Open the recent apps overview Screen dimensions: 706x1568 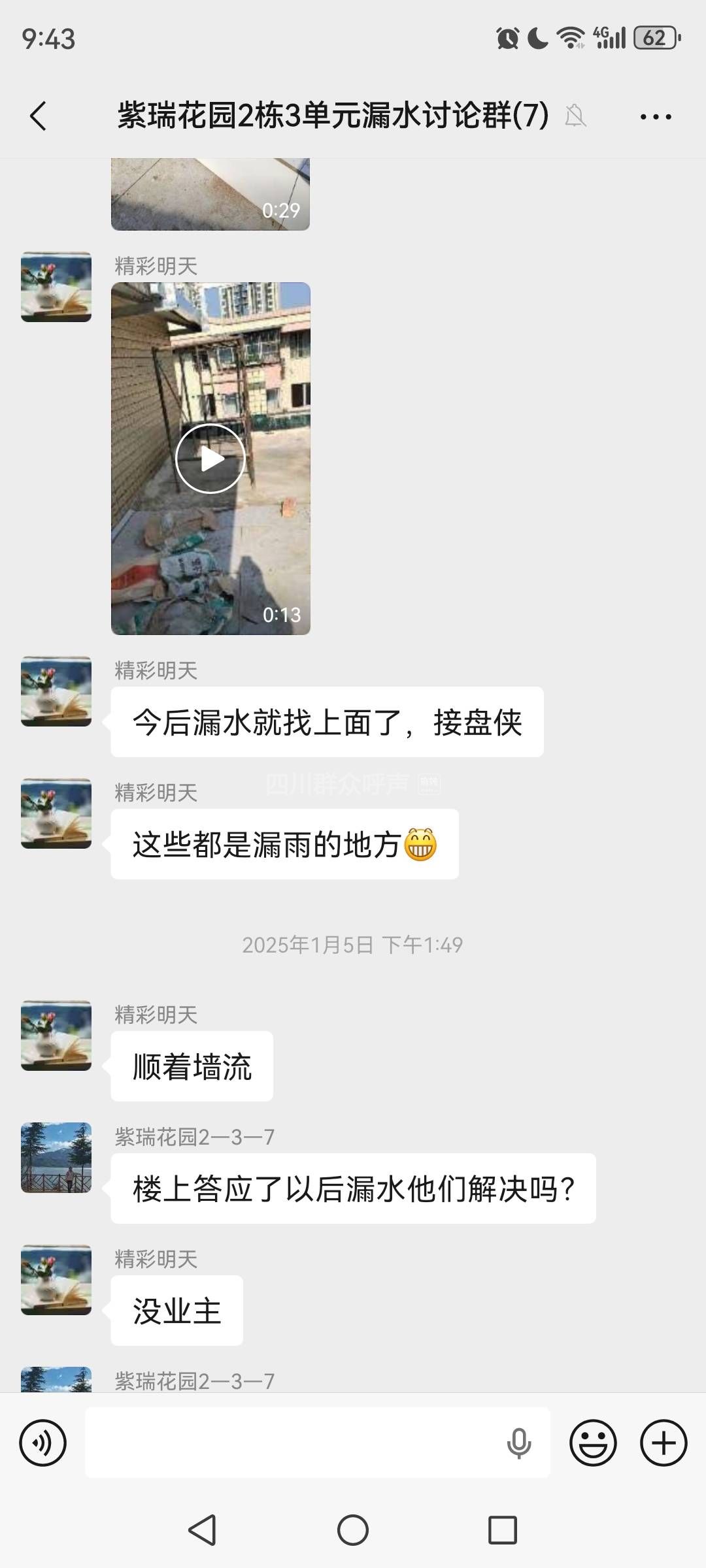point(503,1530)
